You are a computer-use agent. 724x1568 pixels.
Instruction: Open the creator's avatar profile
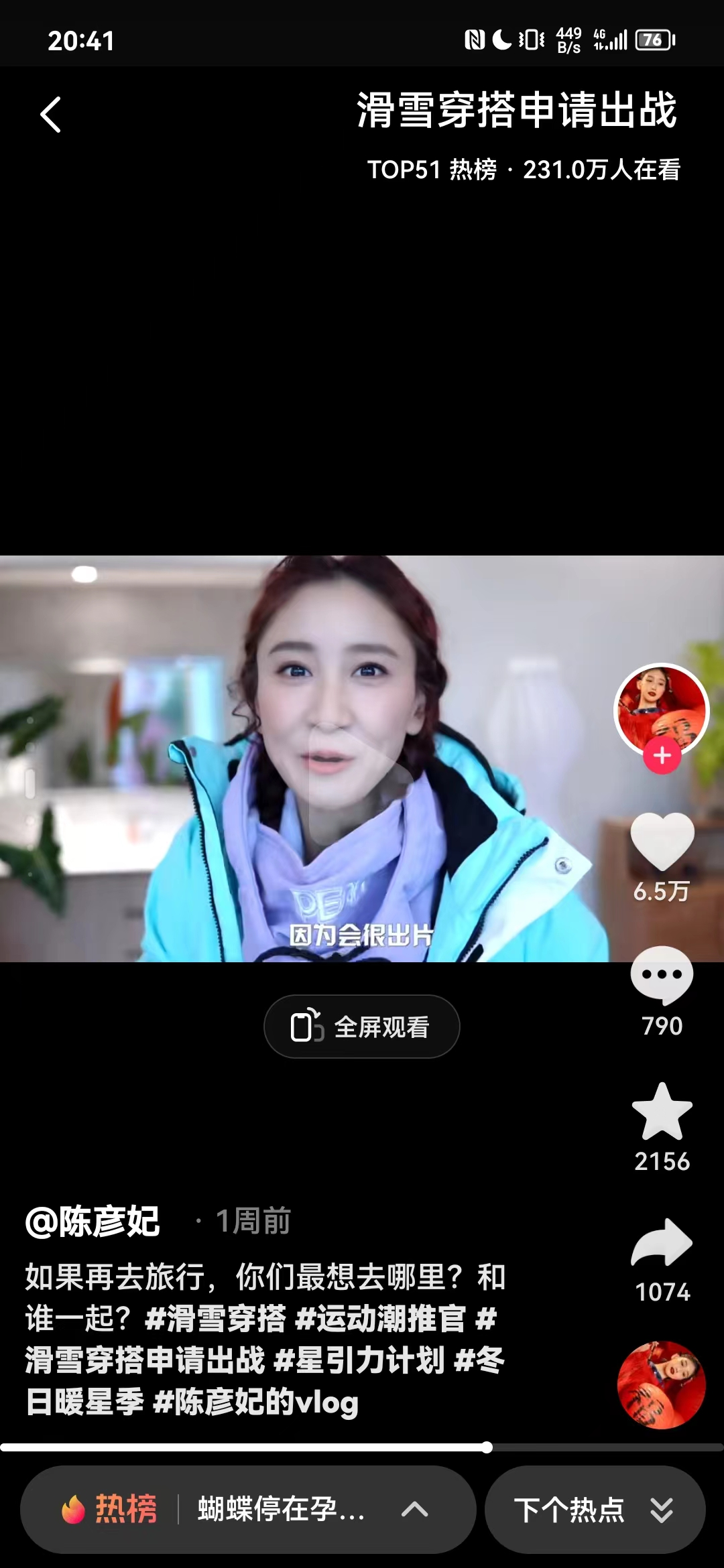[661, 710]
